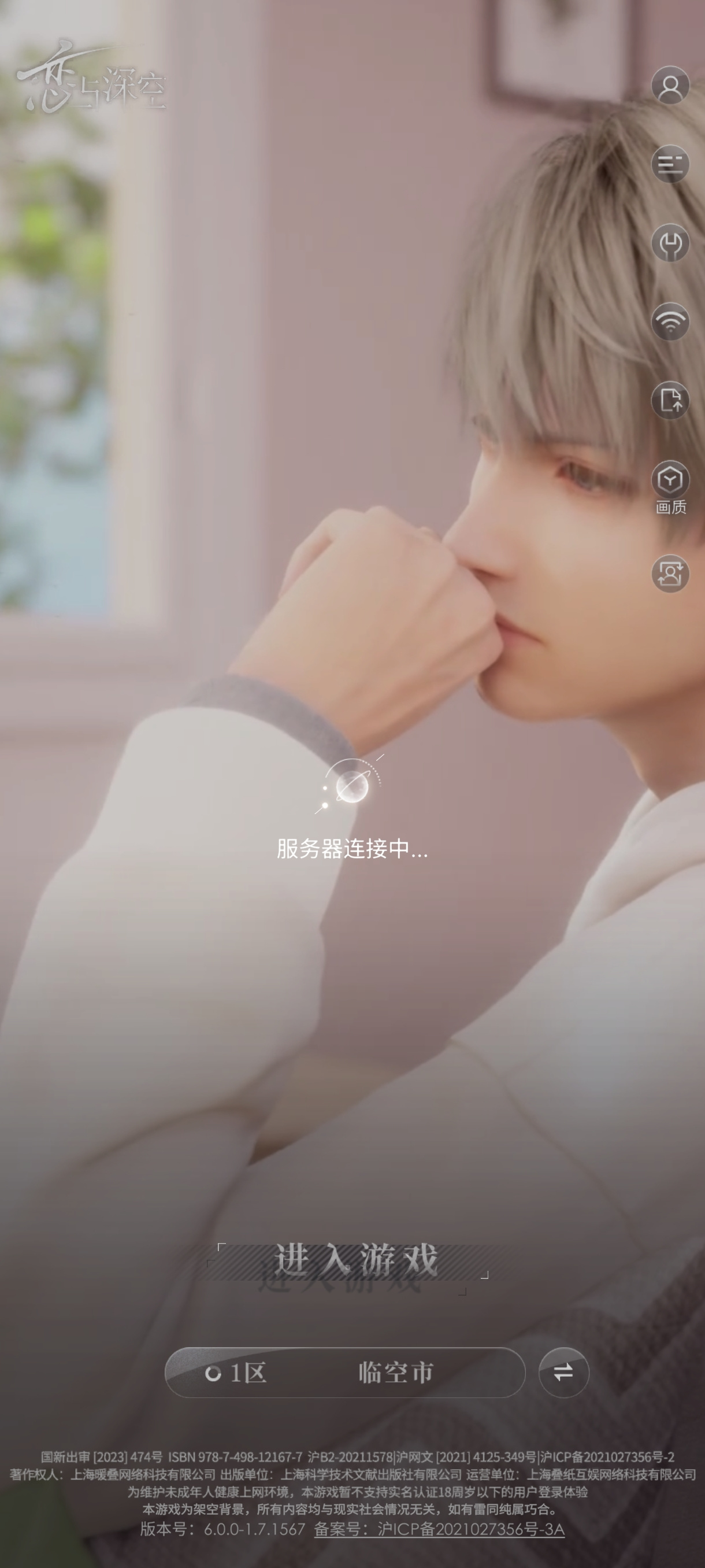Tap the switch account icon
Viewport: 705px width, 1568px height.
point(670,574)
